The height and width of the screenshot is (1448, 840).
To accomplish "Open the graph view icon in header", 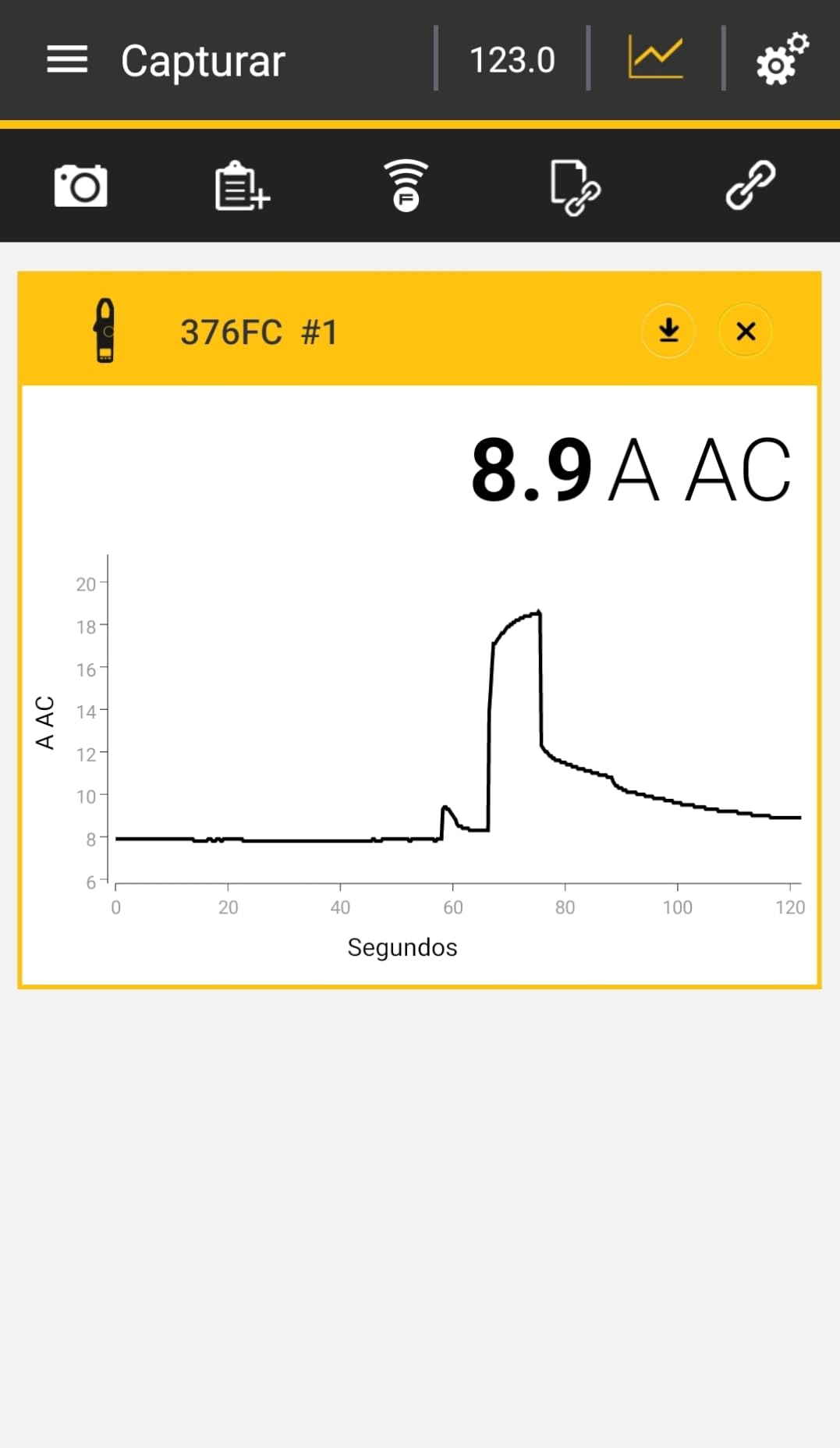I will 654,59.
